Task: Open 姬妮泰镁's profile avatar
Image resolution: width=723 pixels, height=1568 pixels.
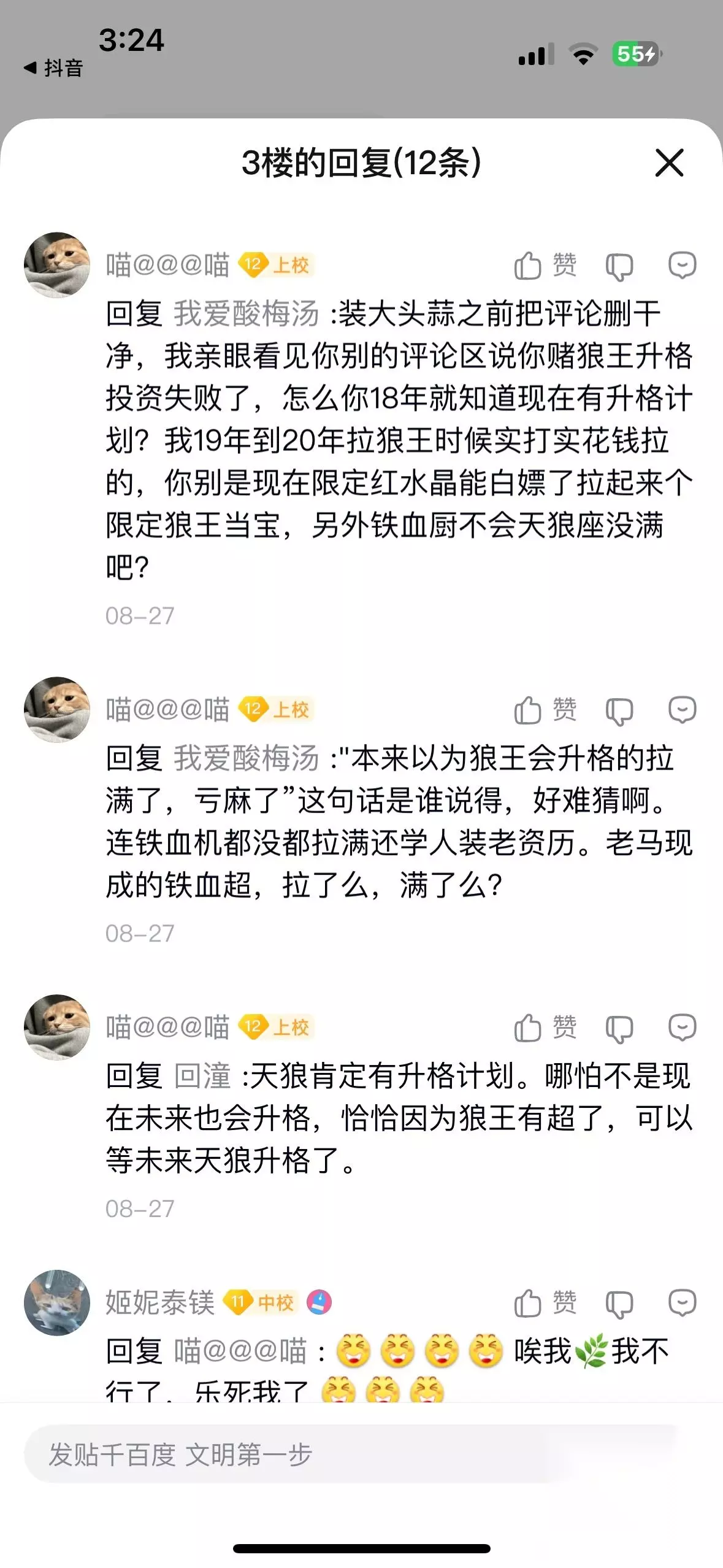Action: tap(57, 1303)
